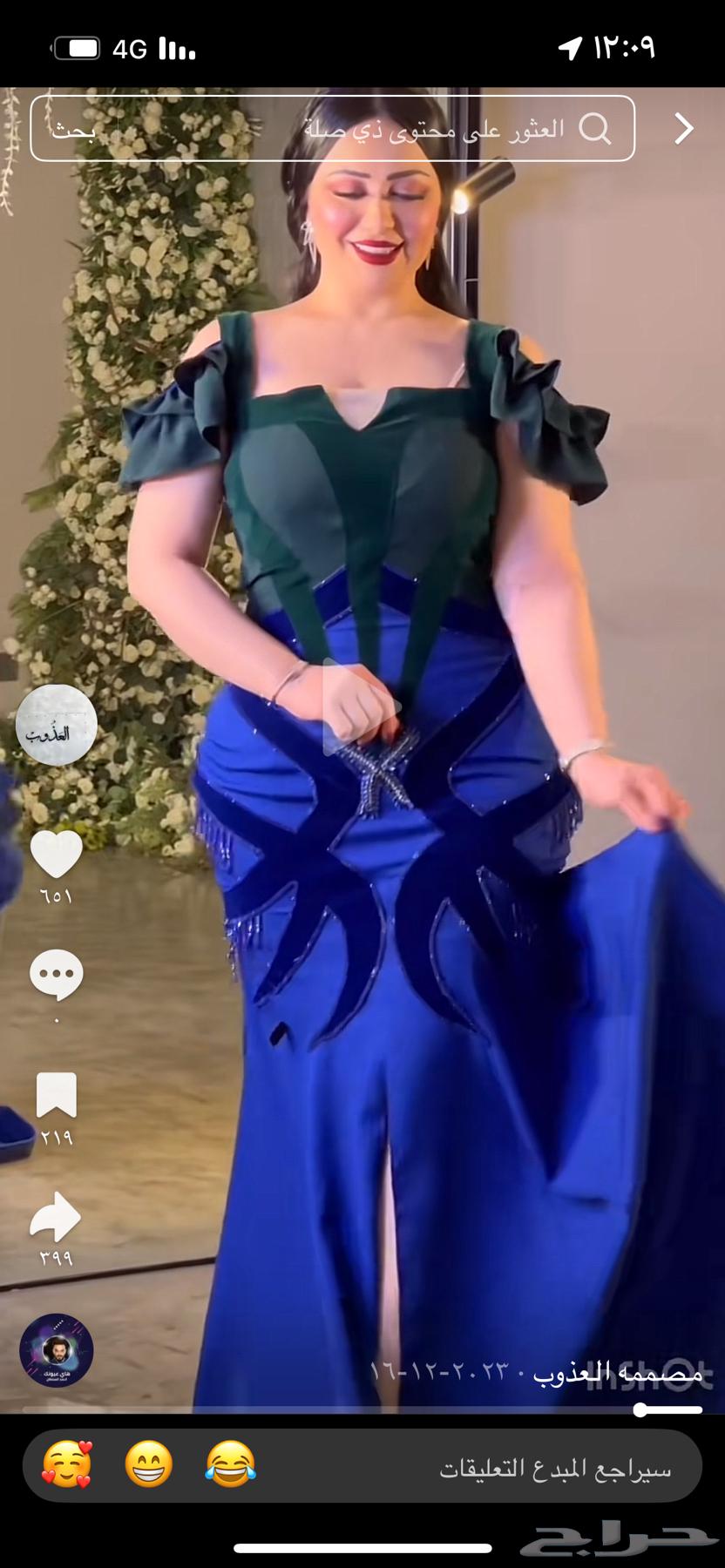Viewport: 725px width, 1568px height.
Task: Tap the video progress bar
Action: pyautogui.click(x=362, y=1409)
